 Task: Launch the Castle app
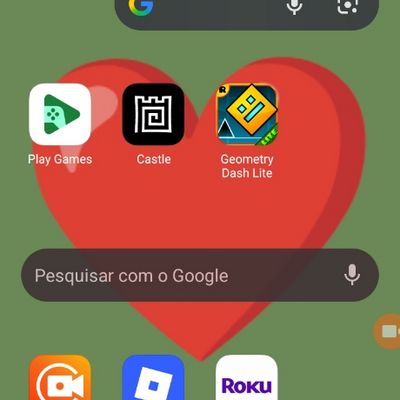153,114
